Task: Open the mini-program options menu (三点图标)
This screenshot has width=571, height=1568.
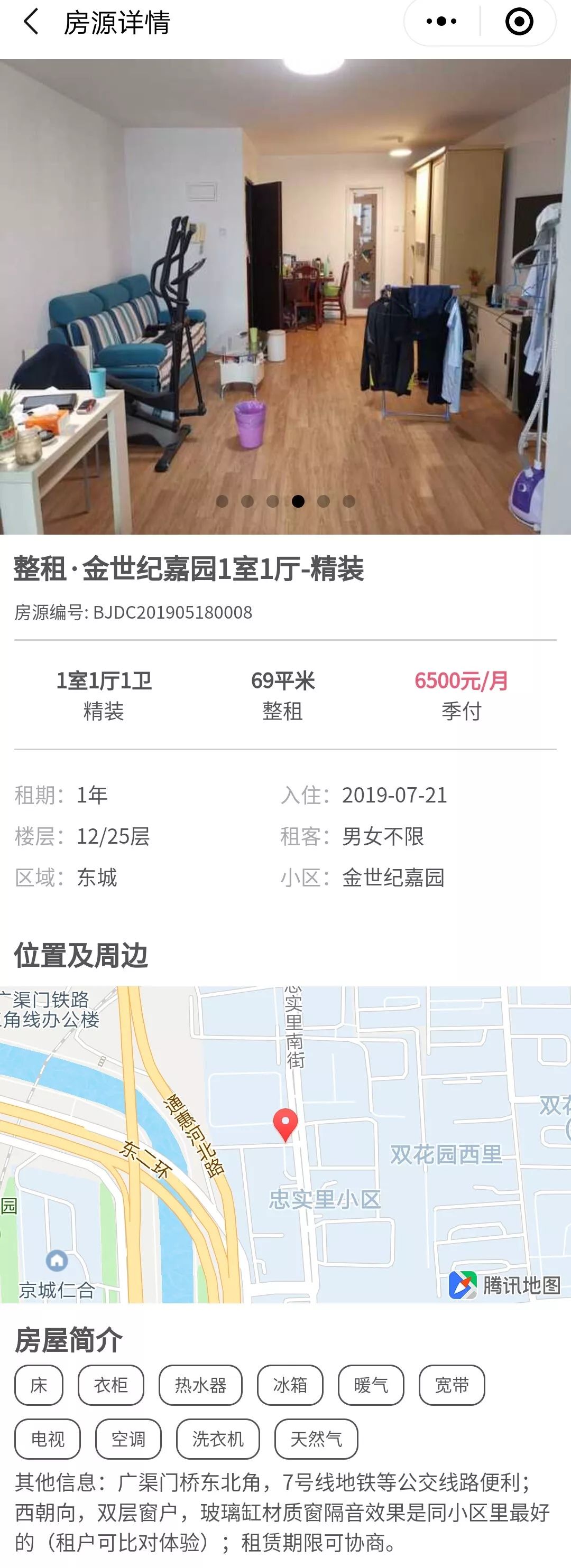Action: click(x=440, y=21)
